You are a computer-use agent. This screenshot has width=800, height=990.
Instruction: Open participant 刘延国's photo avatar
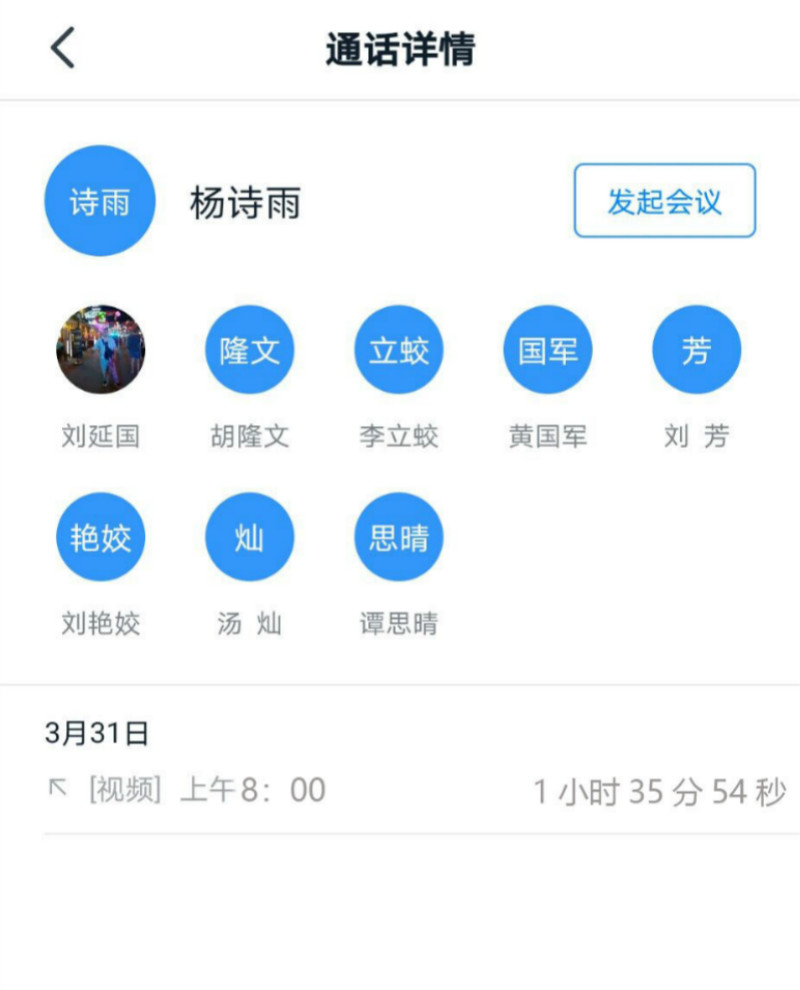tap(100, 349)
